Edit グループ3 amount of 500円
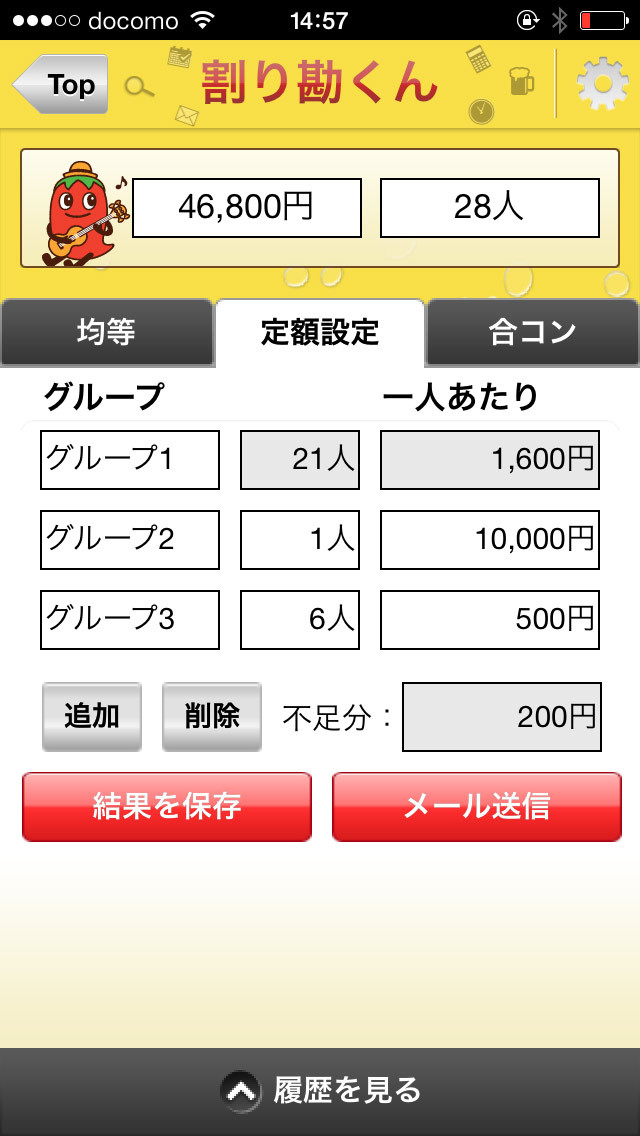This screenshot has height=1136, width=640. tap(490, 620)
